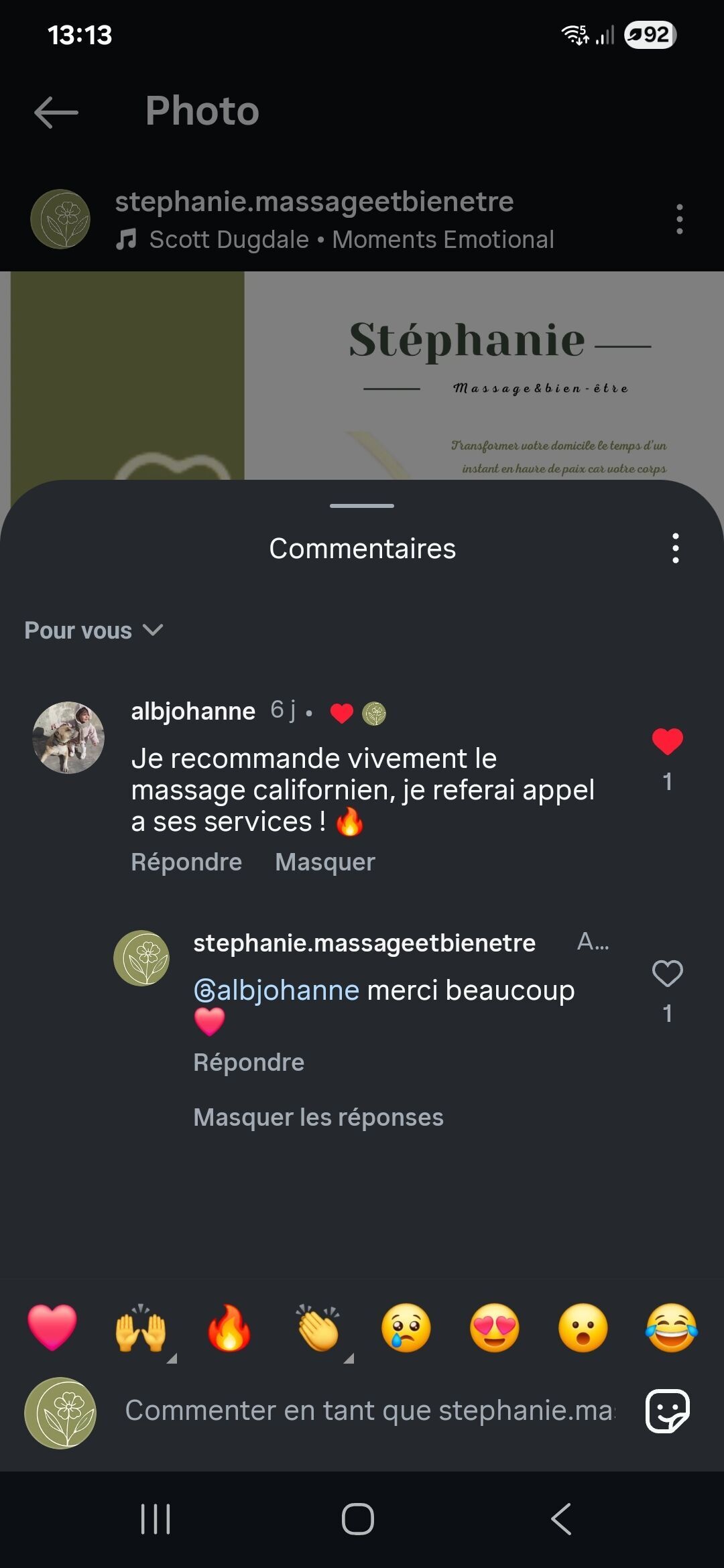The image size is (724, 1568).
Task: Focus the Commenter en tant que field
Action: pos(369,1411)
